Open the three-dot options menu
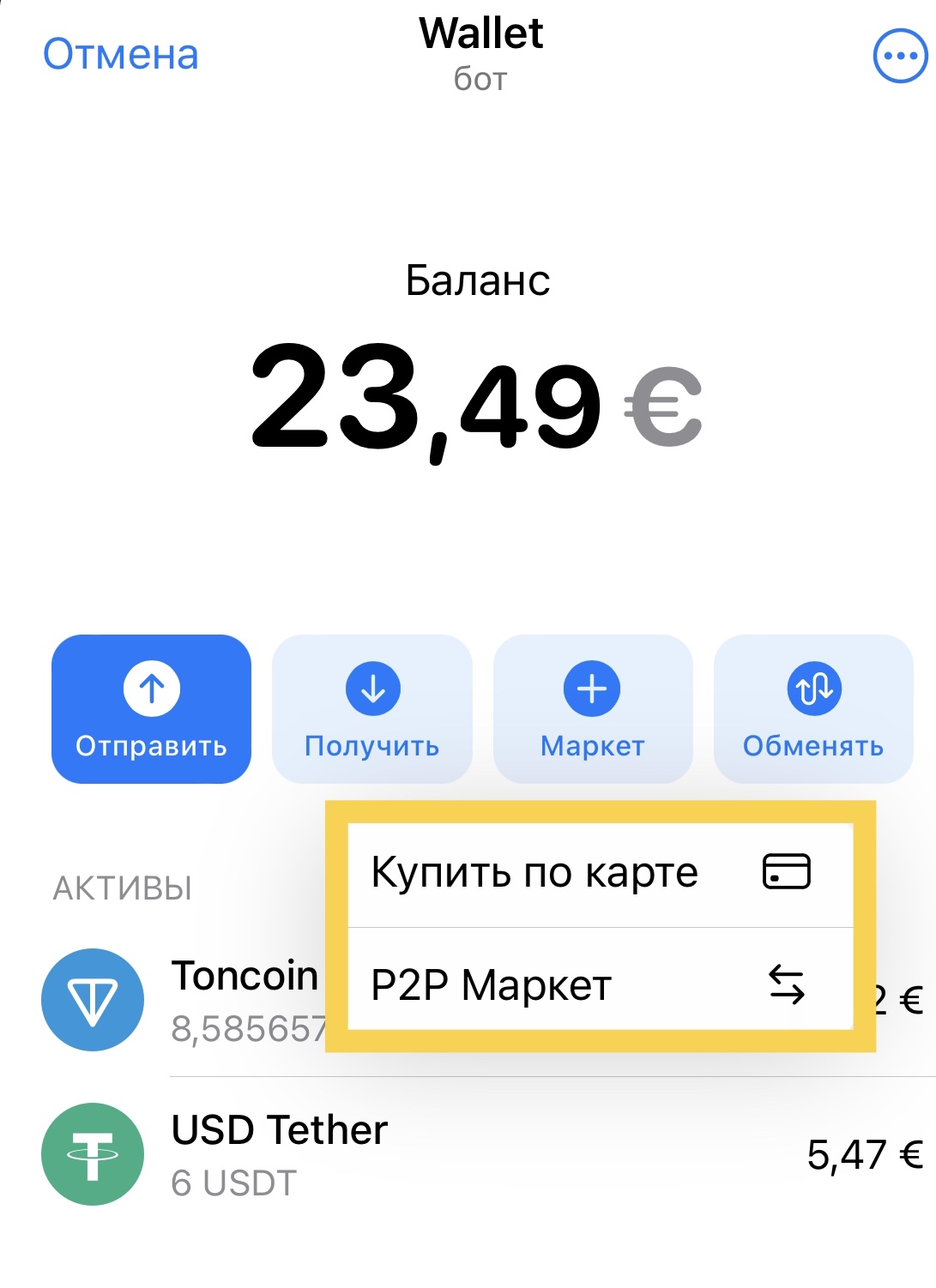Image resolution: width=936 pixels, height=1288 pixels. click(899, 57)
